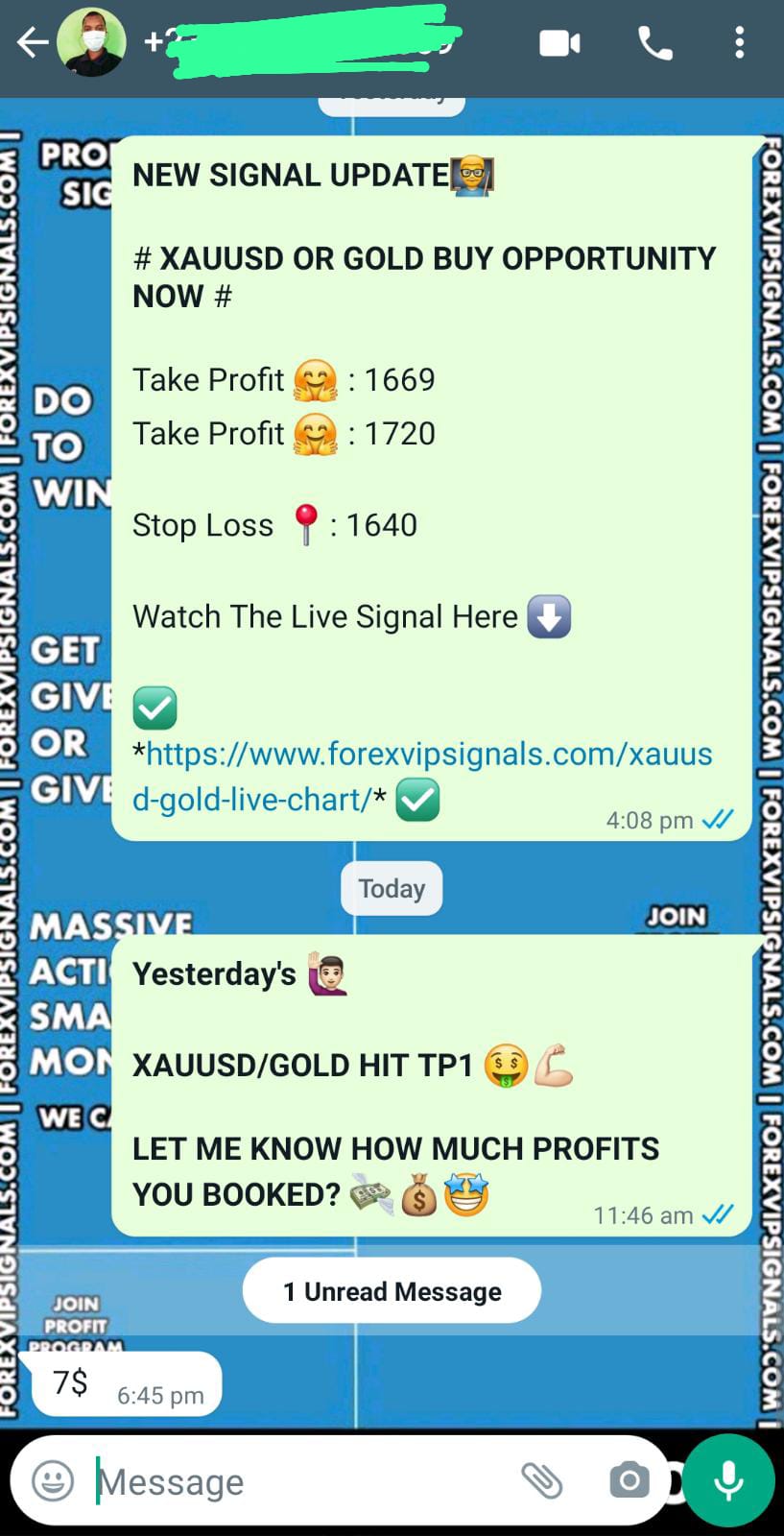Attach a file with the paperclip
784x1536 pixels.
[542, 1481]
